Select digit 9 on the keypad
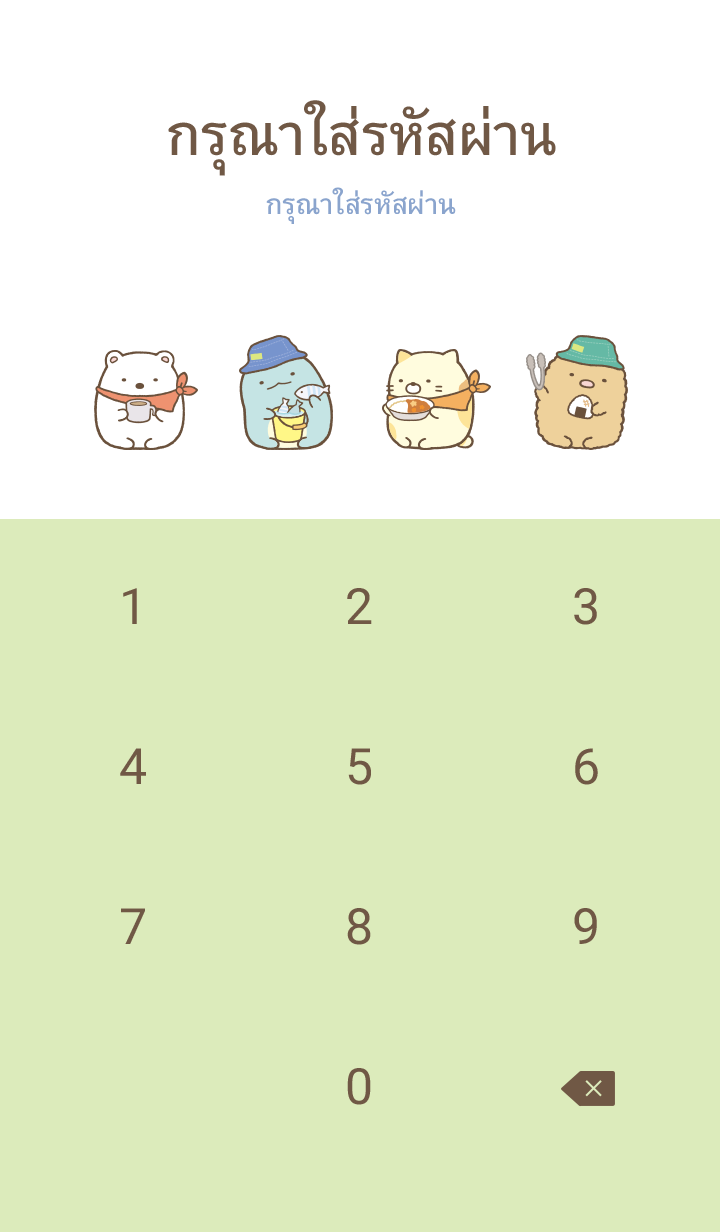Image resolution: width=720 pixels, height=1232 pixels. 586,927
